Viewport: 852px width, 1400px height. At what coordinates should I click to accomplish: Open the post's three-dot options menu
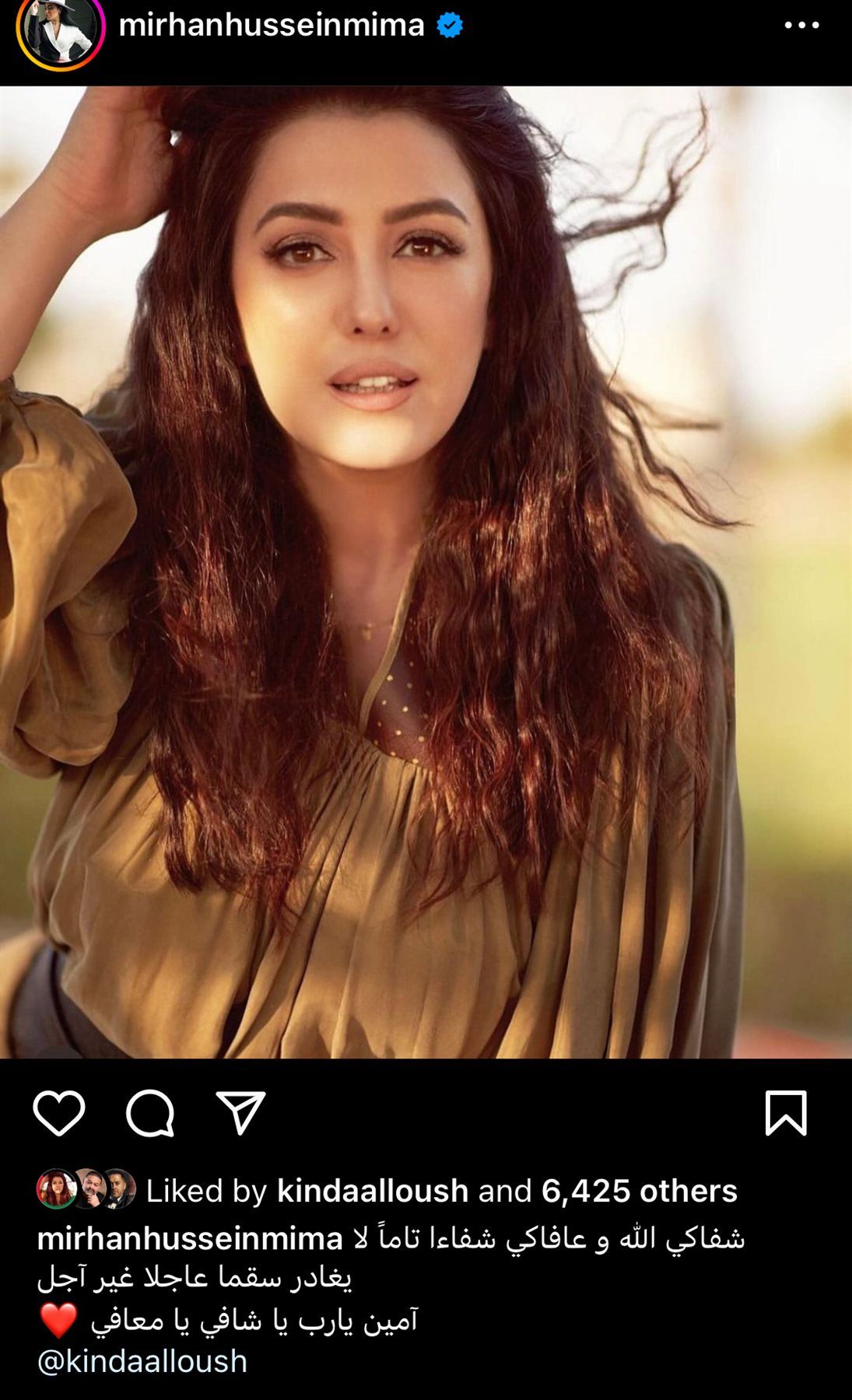(x=801, y=26)
